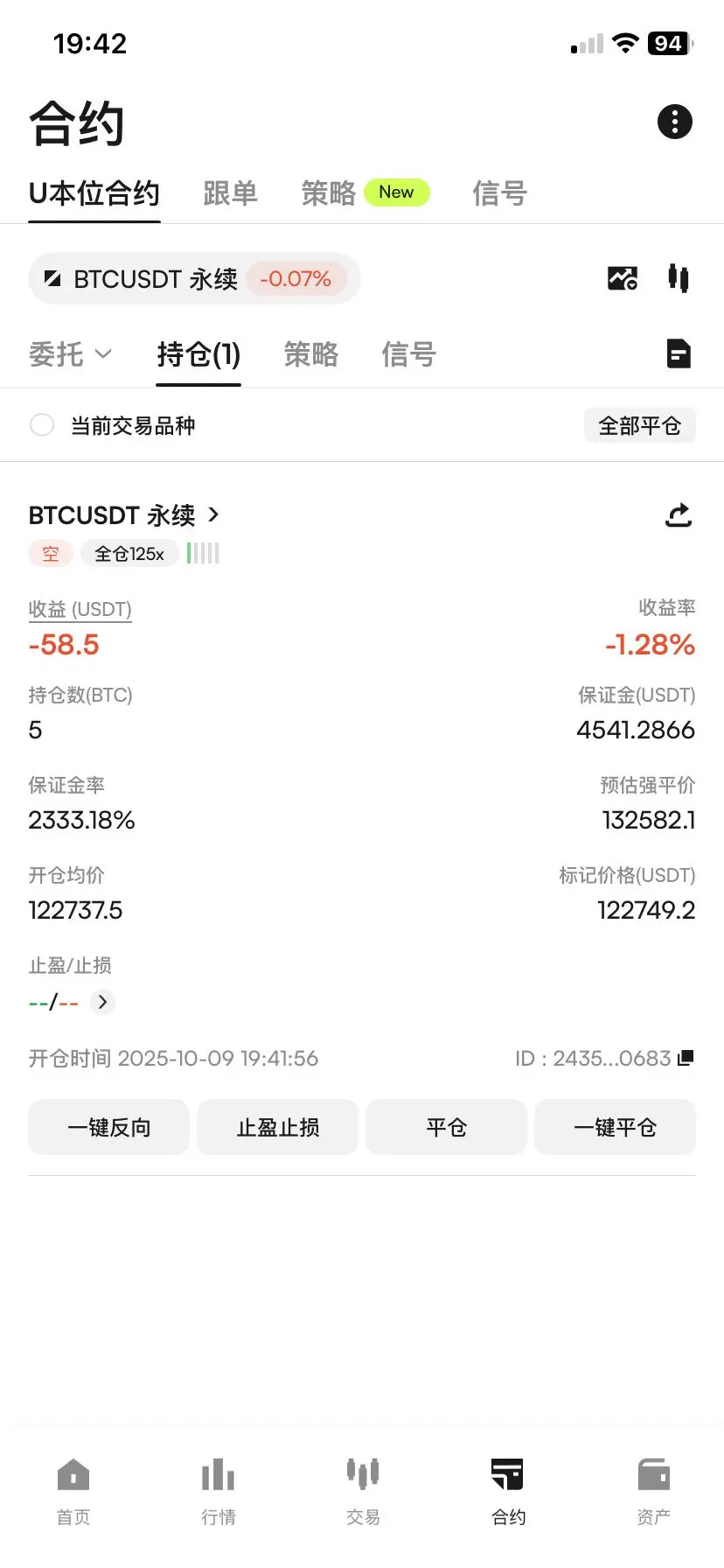Tap the 平仓 button

[447, 1127]
